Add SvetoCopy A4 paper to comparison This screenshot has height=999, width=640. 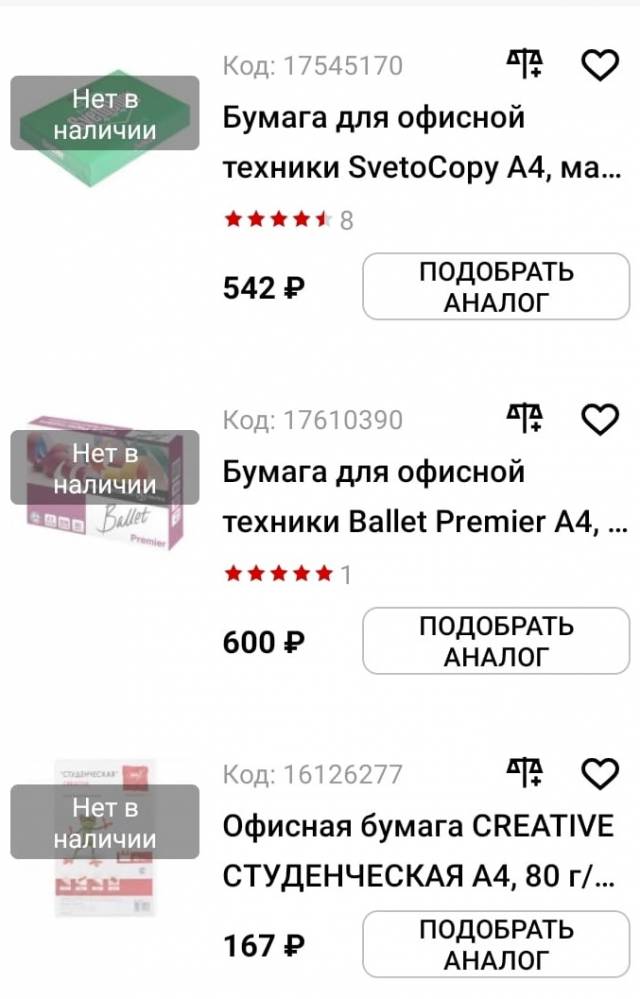(x=525, y=66)
